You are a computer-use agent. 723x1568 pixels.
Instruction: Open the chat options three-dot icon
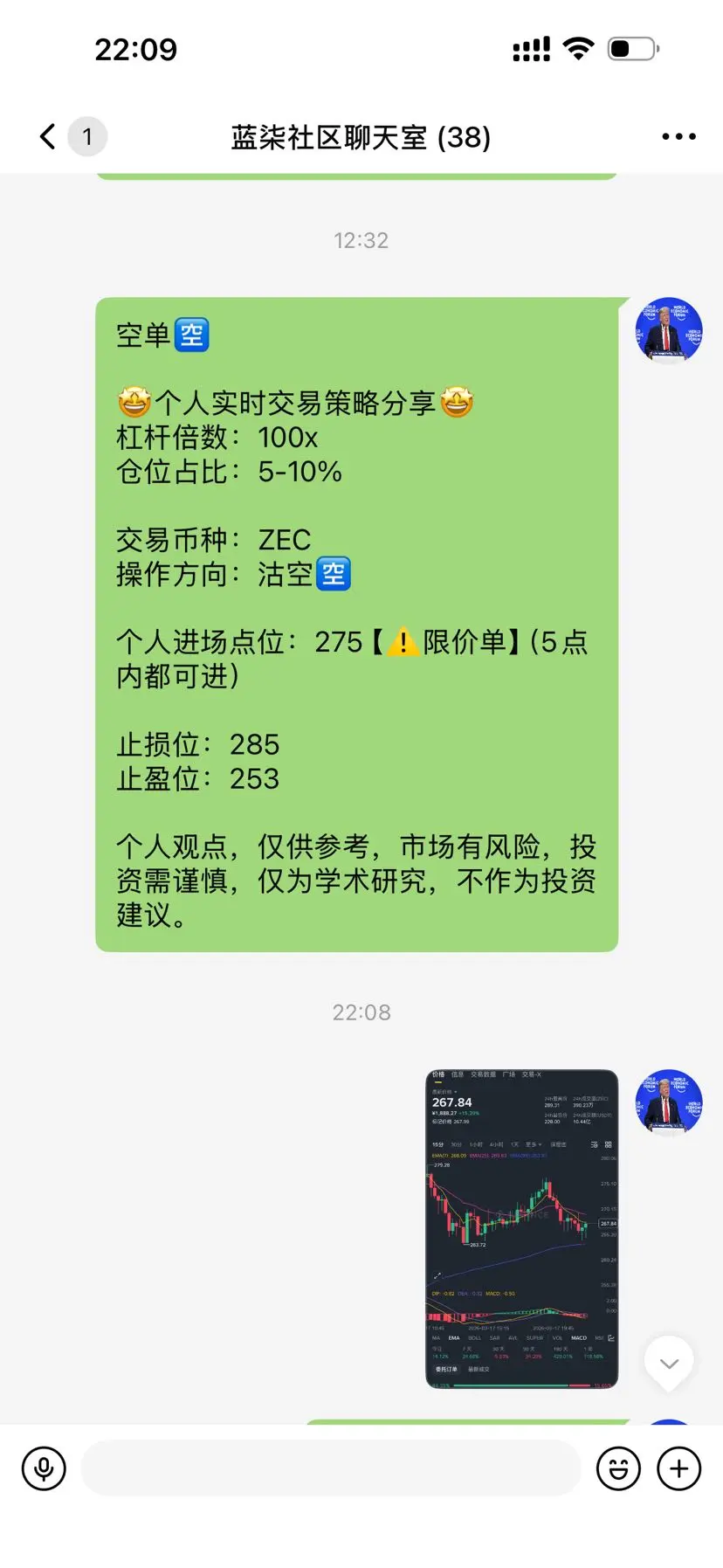pos(678,136)
